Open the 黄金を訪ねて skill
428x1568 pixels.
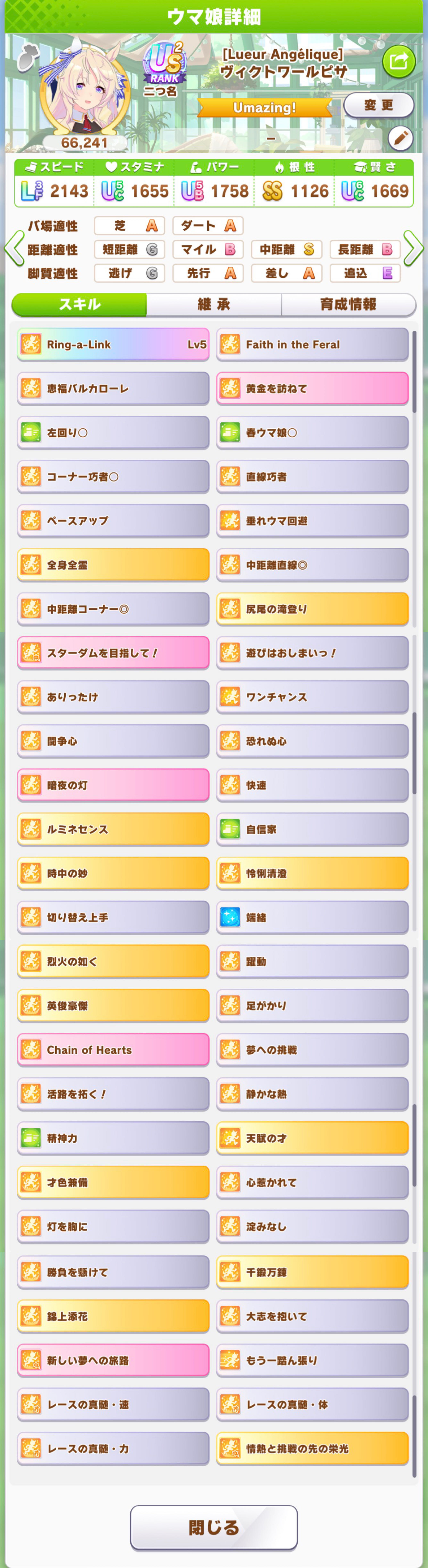coord(312,388)
